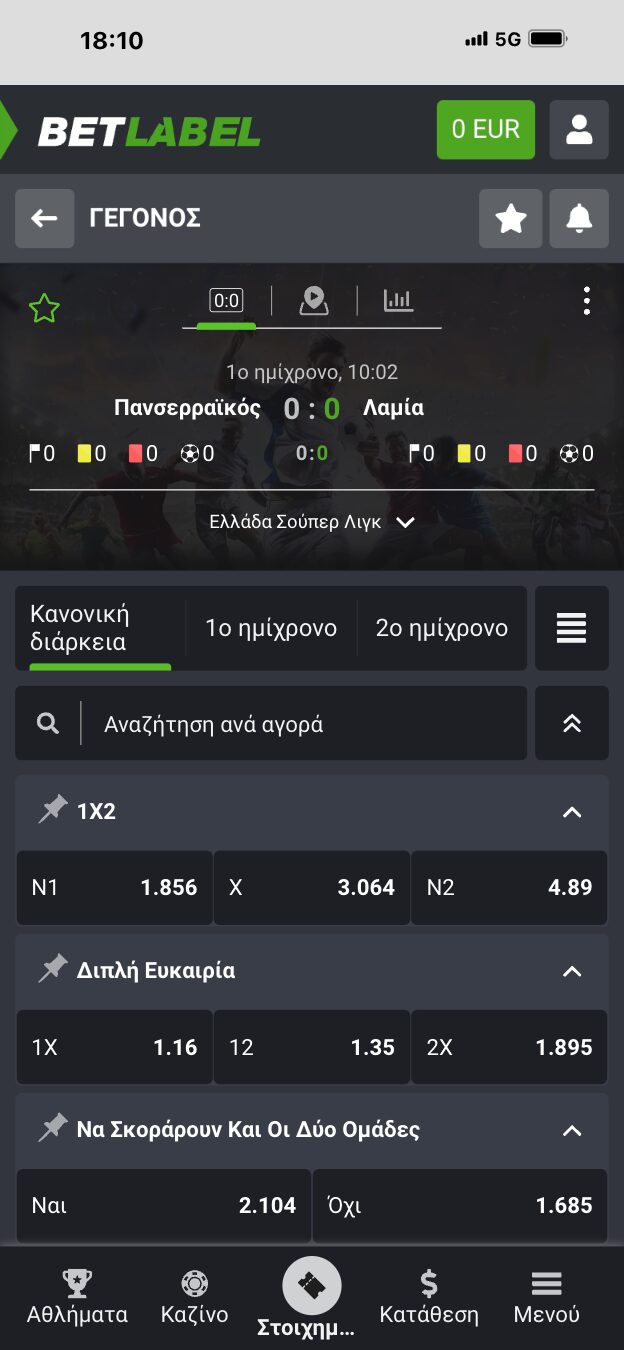Pick Ναι for both teams to score
This screenshot has width=624, height=1350.
(164, 1206)
